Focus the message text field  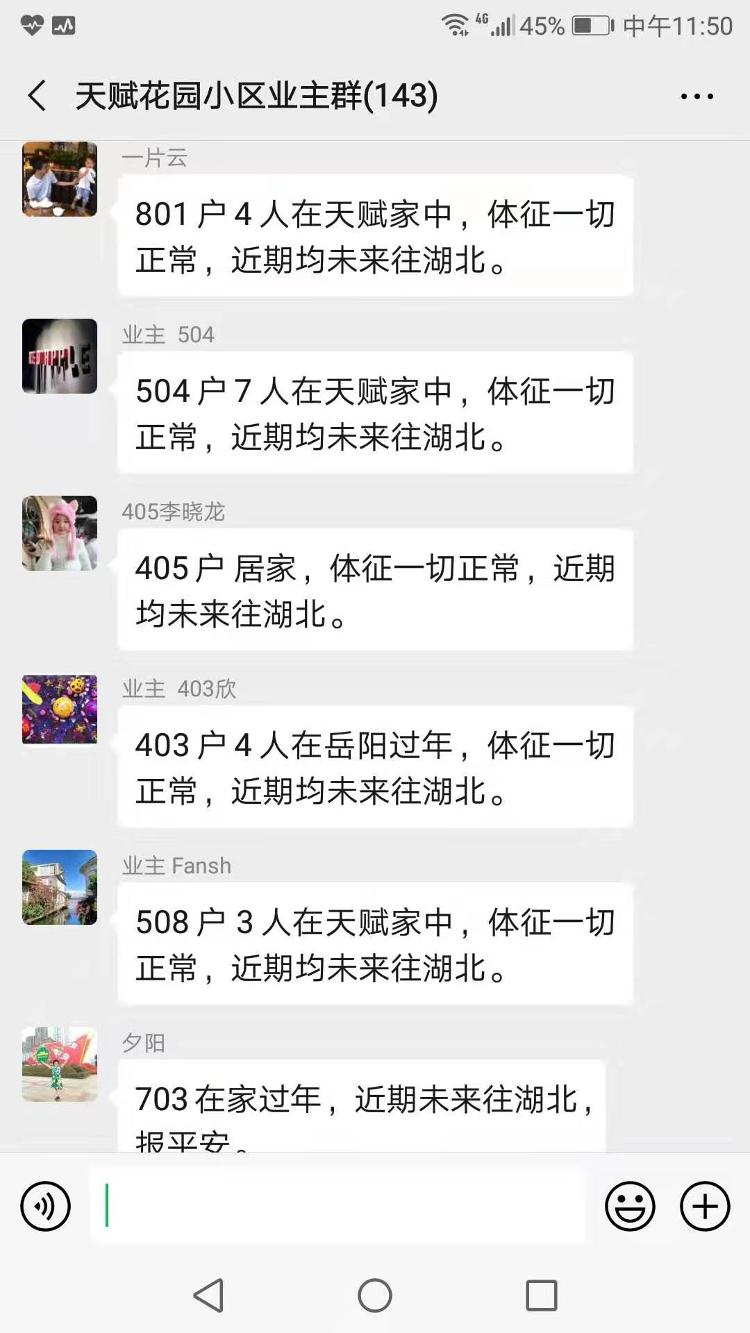tap(338, 1206)
